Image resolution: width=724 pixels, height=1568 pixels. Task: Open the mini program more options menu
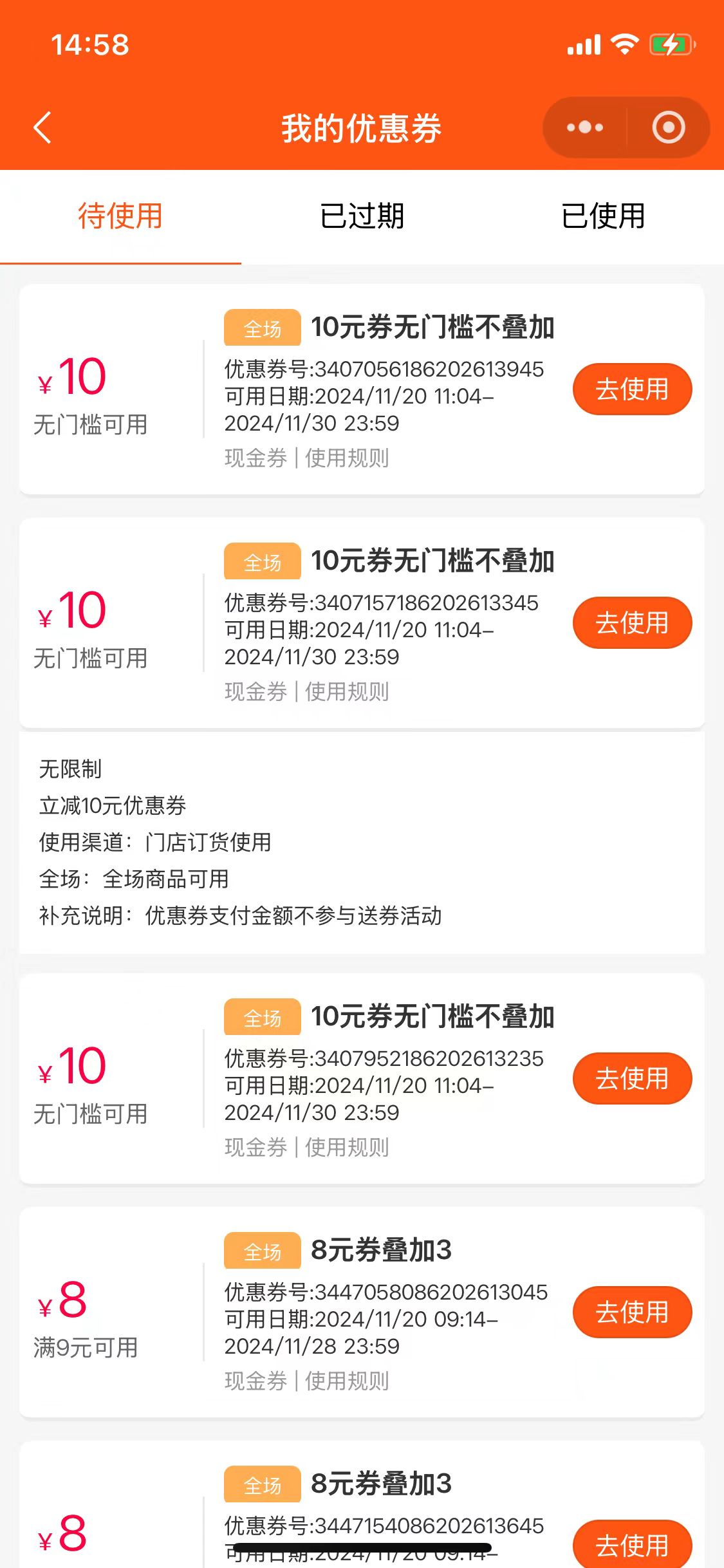click(x=585, y=127)
